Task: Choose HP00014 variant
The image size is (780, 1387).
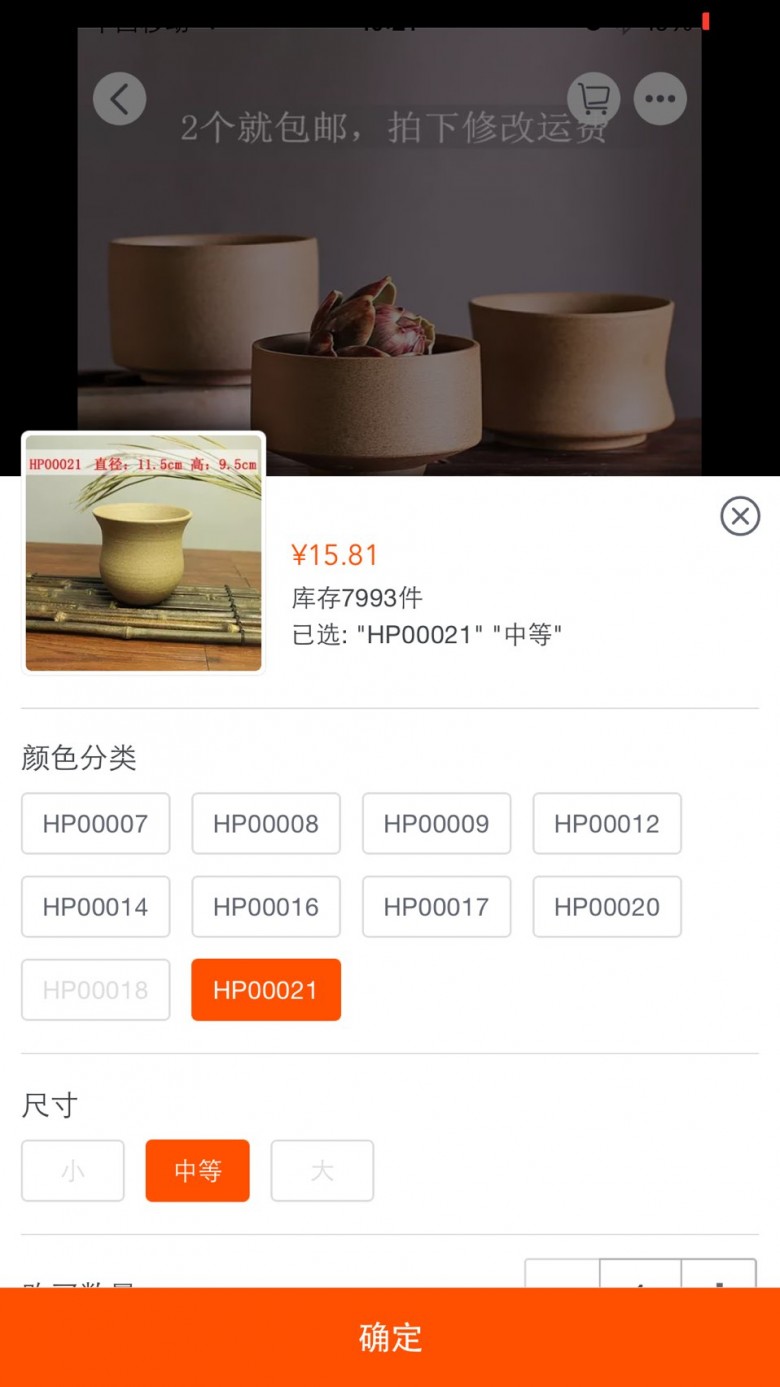Action: point(96,906)
